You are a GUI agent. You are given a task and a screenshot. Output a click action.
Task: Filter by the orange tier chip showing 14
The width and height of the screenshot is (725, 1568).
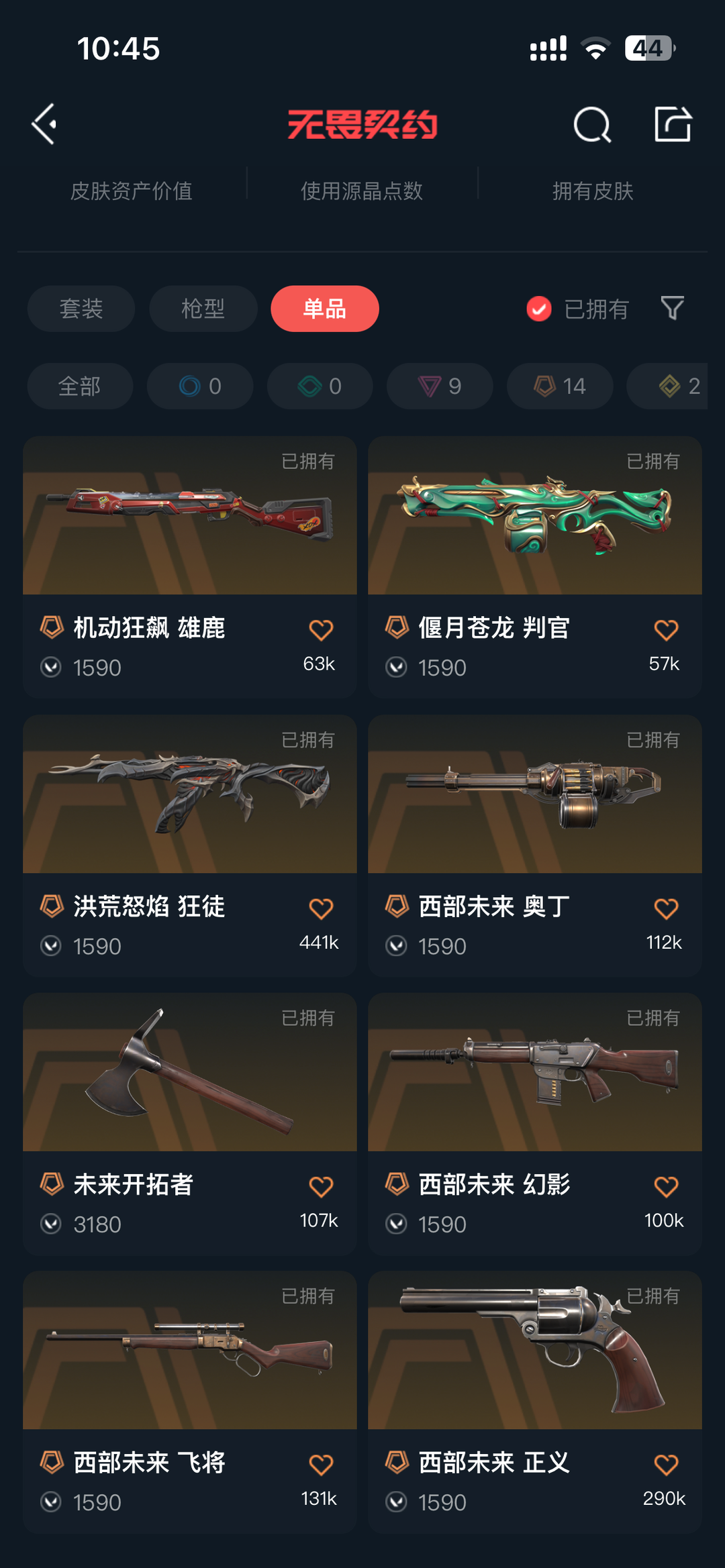[x=560, y=386]
